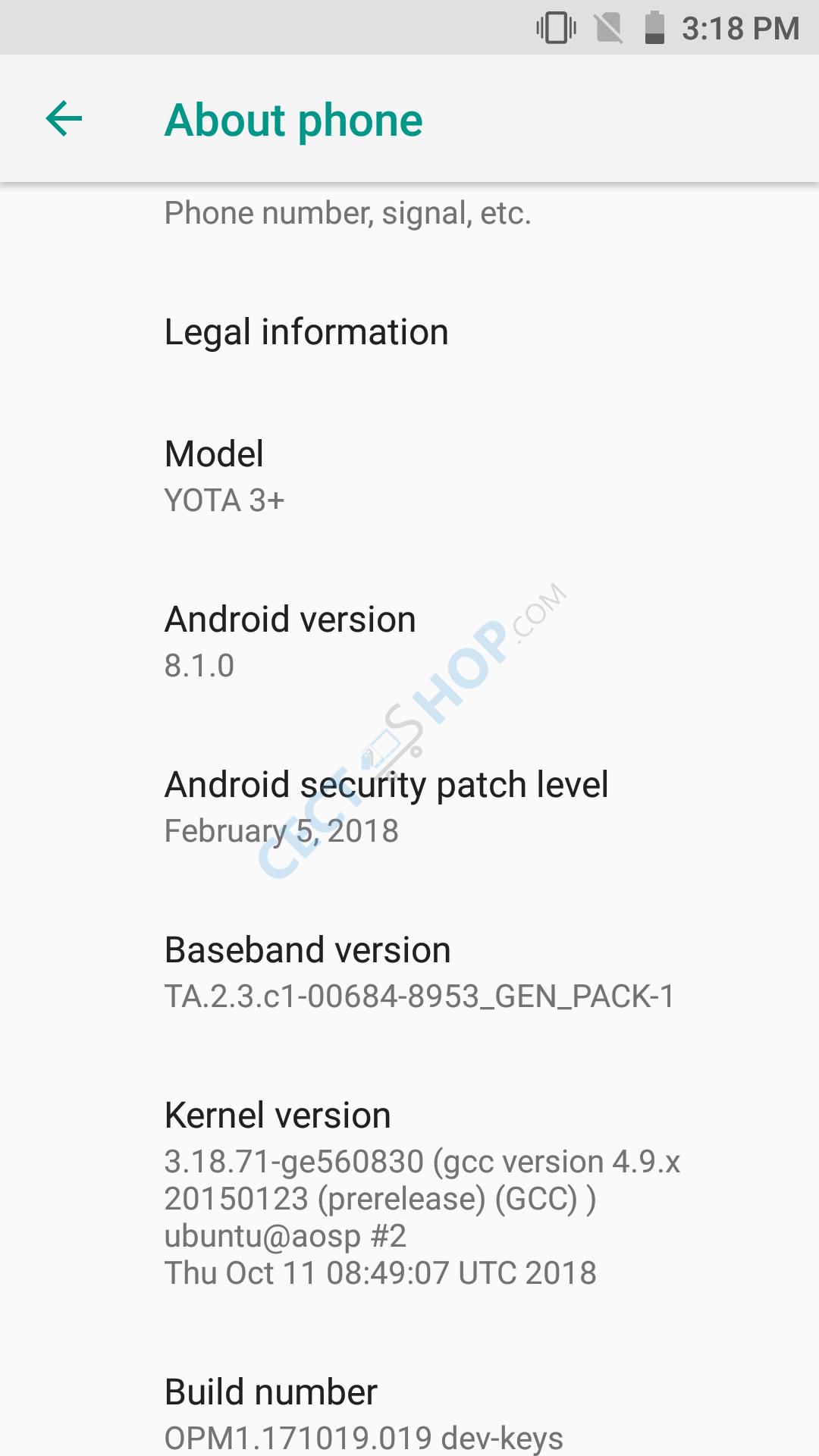819x1456 pixels.
Task: Tap the Android version entry
Action: click(x=409, y=642)
